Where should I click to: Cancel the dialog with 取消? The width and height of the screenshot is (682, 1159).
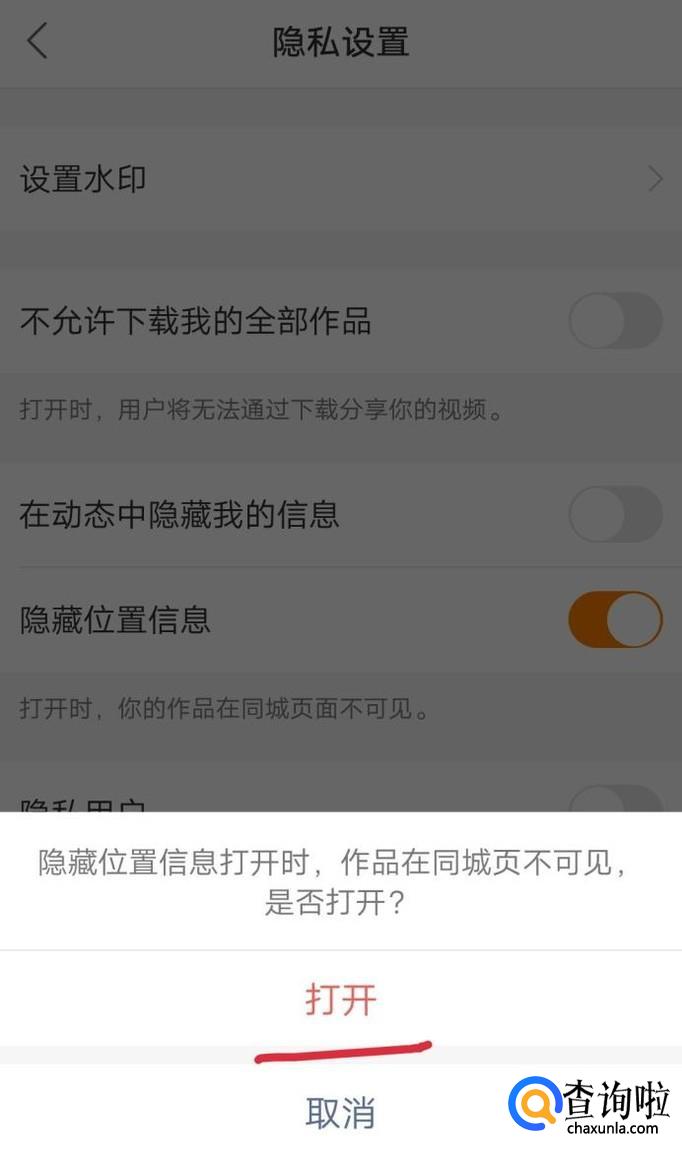coord(341,1112)
